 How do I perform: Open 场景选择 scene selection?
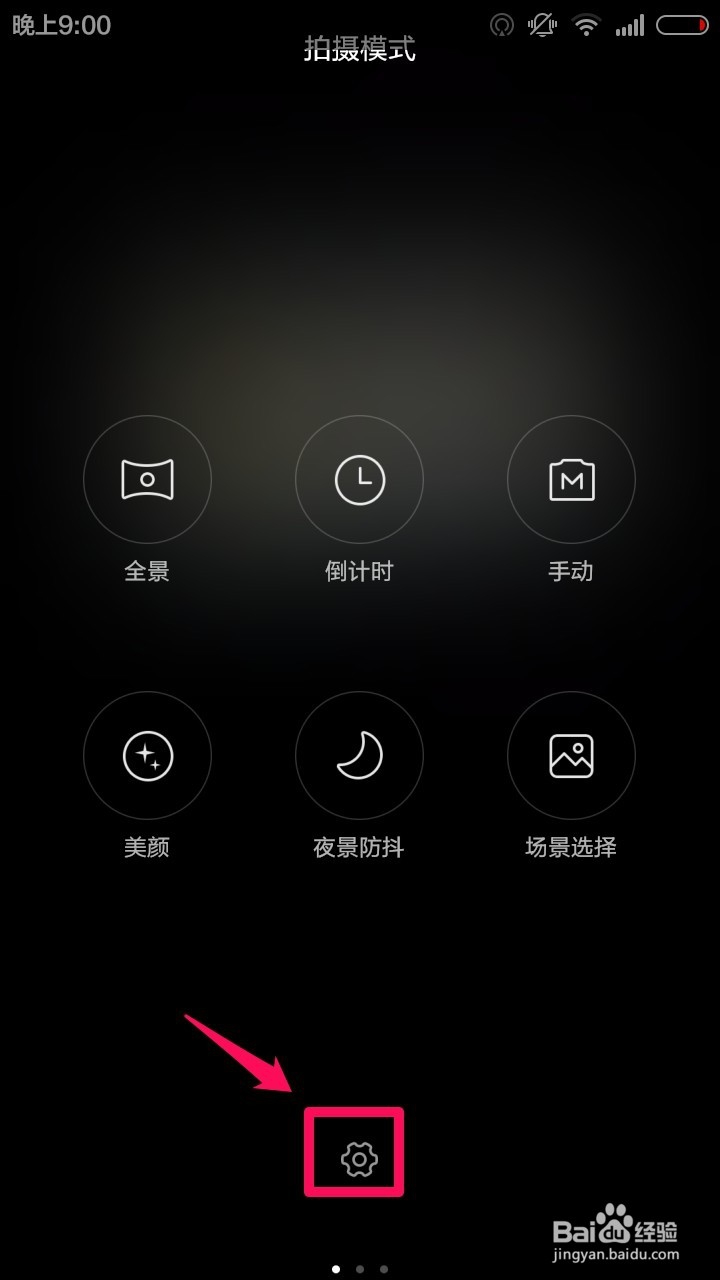tap(571, 756)
